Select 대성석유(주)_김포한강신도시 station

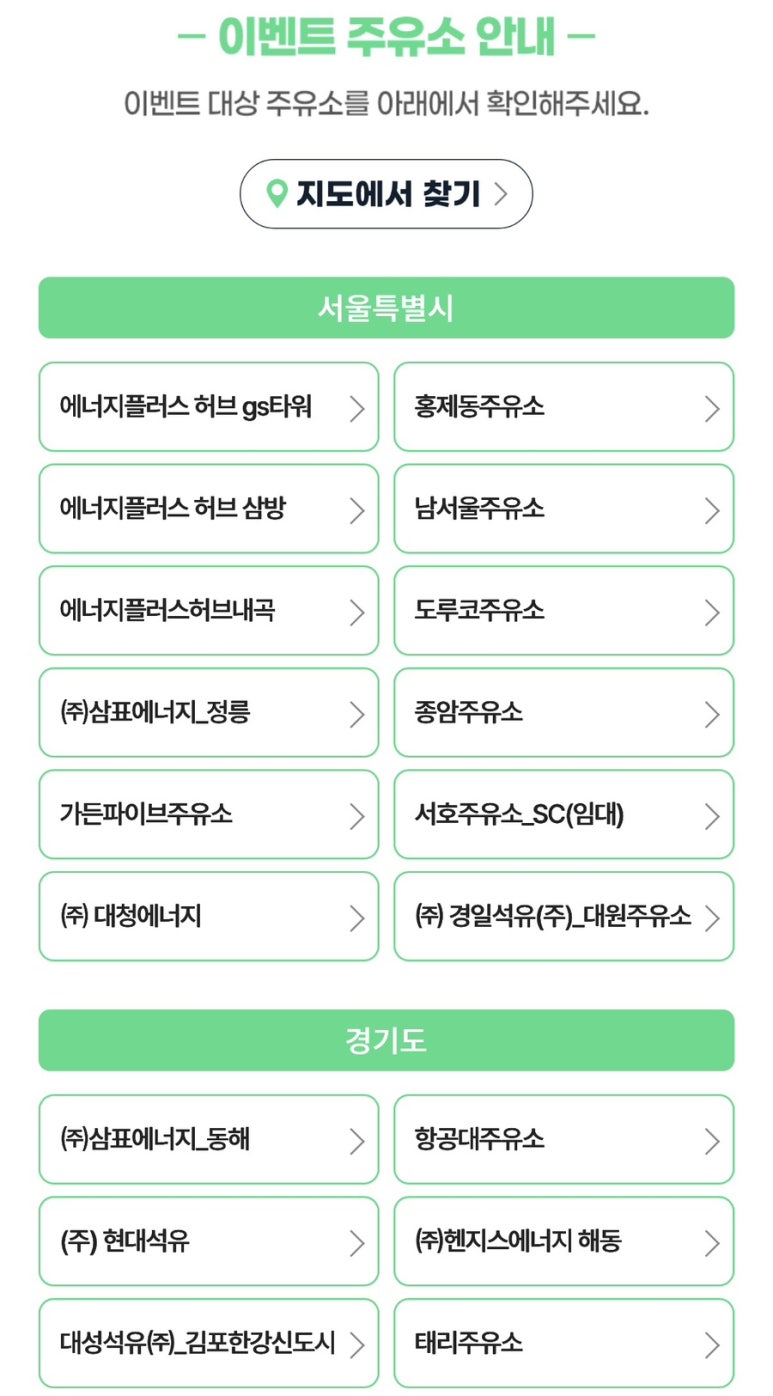click(x=207, y=1343)
